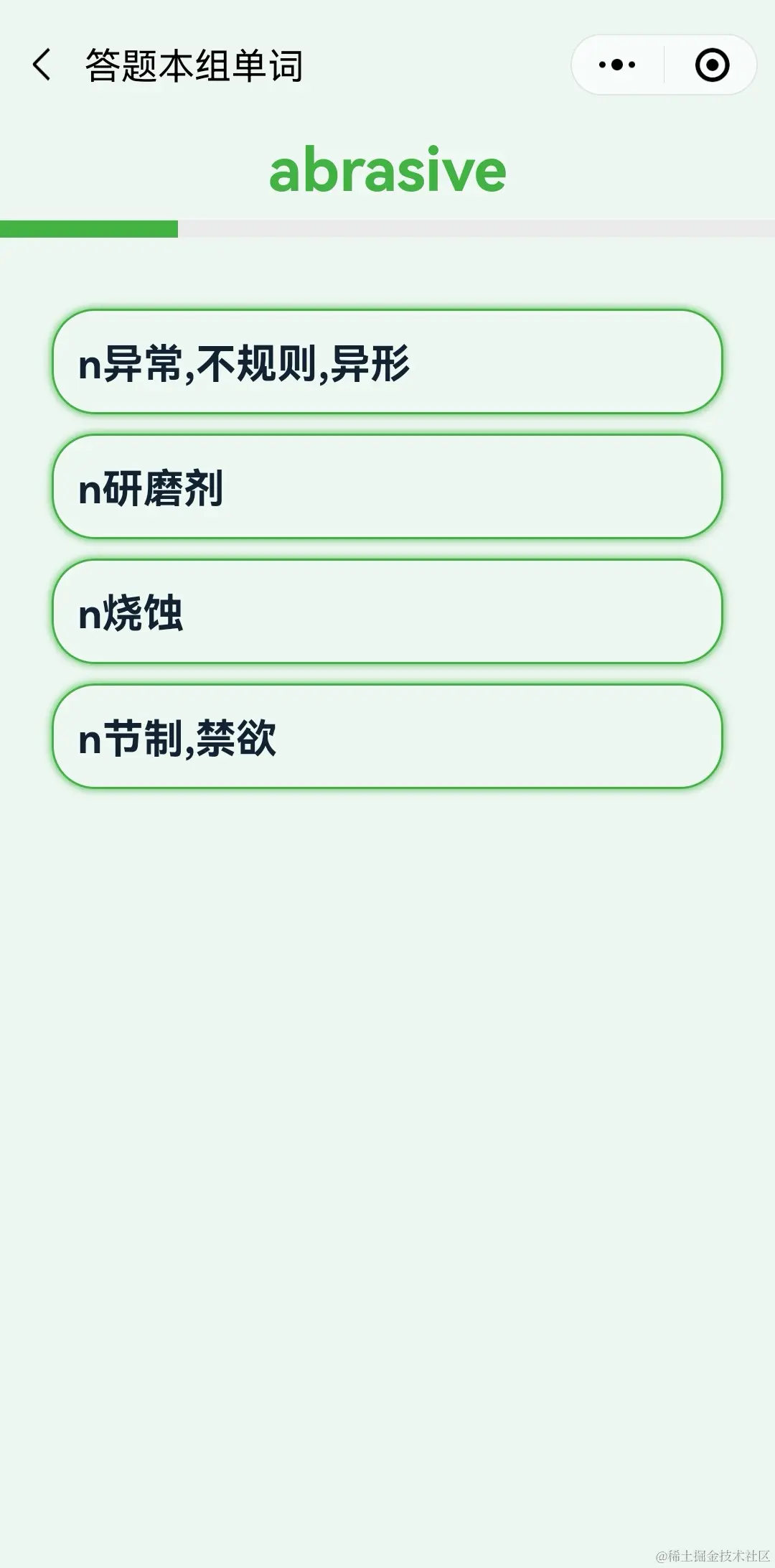Viewport: 775px width, 1568px height.
Task: Open the mini program more-options menu
Action: click(x=617, y=65)
